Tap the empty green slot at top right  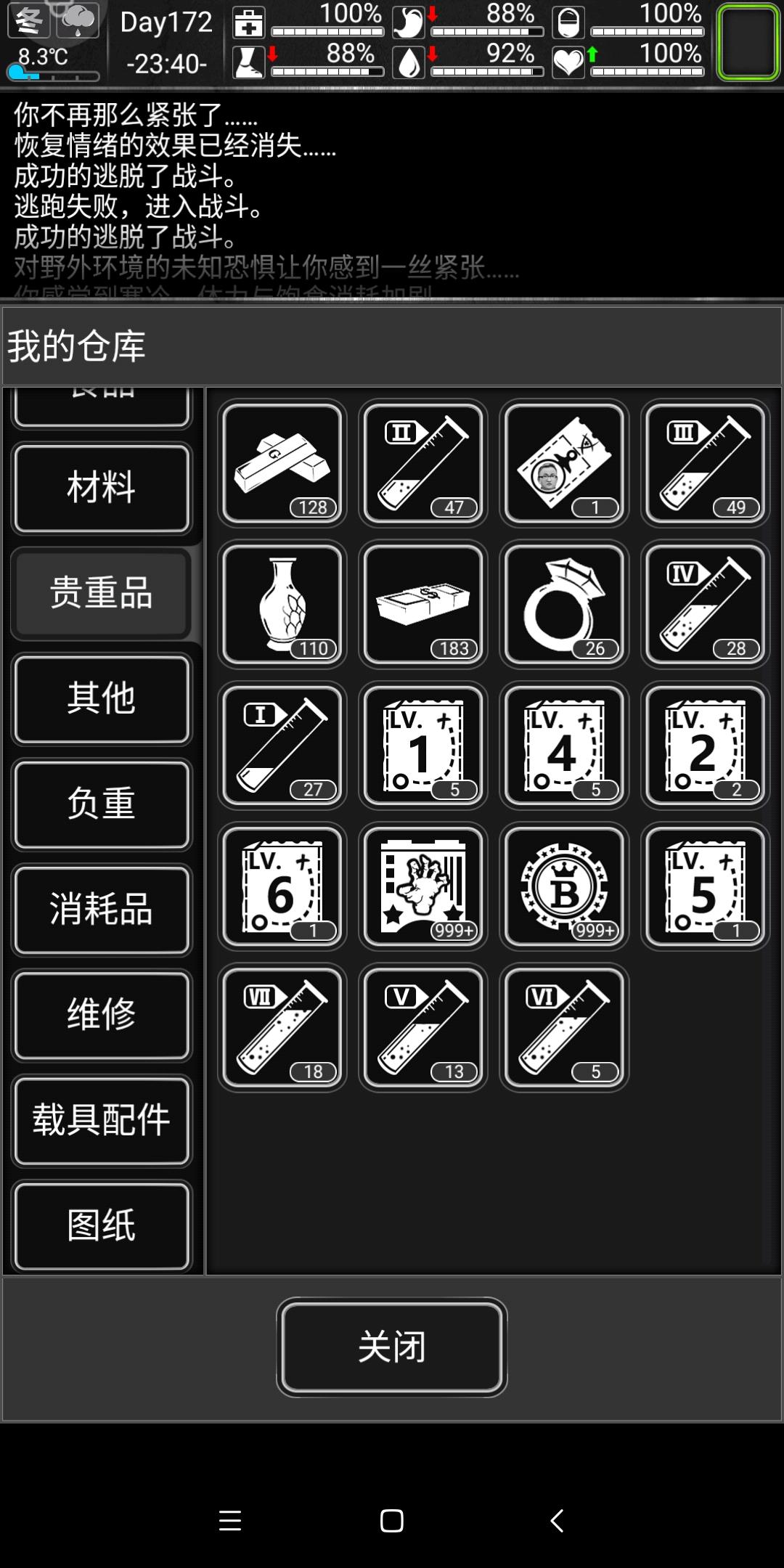tap(748, 41)
